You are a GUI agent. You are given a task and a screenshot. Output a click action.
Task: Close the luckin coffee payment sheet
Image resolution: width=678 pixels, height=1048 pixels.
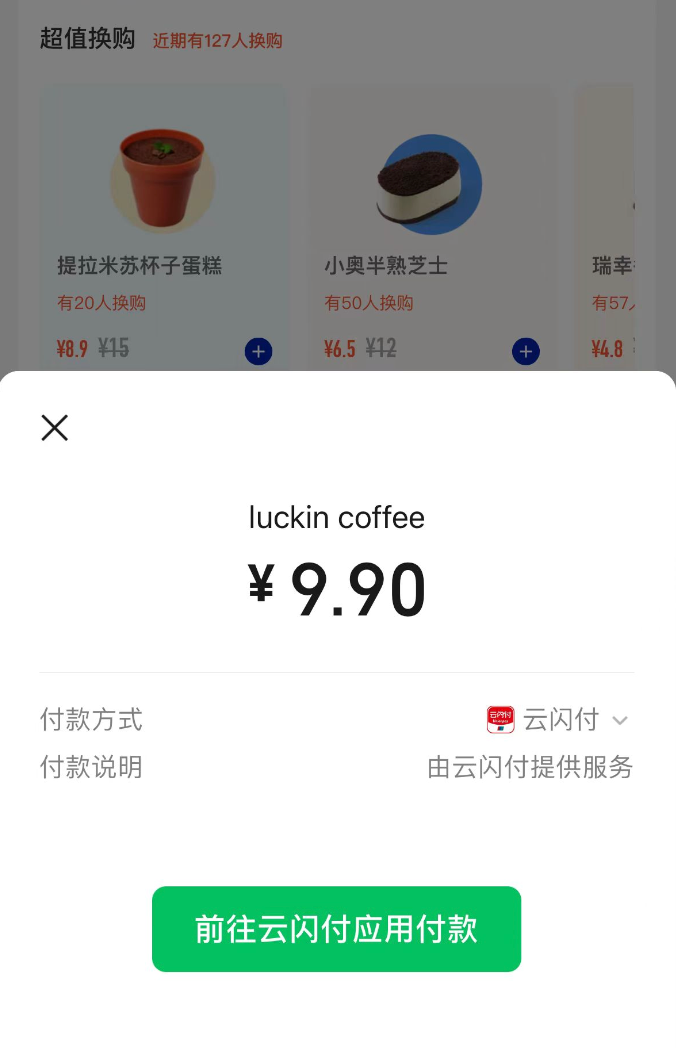(x=55, y=428)
